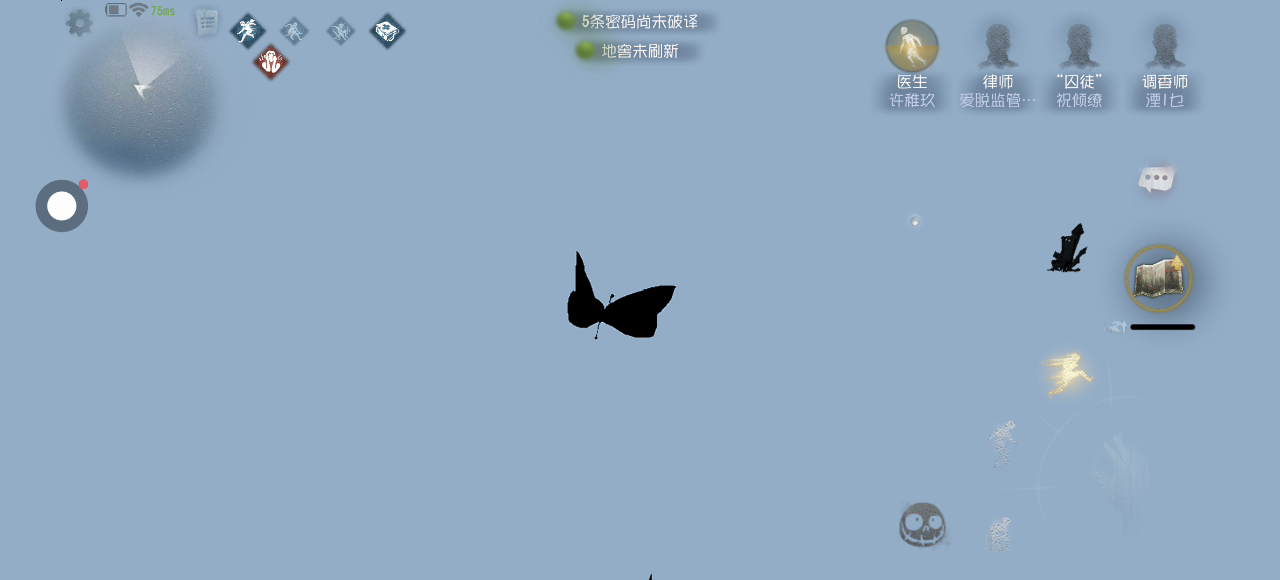1280x580 pixels.
Task: Use the map item
Action: [1158, 278]
